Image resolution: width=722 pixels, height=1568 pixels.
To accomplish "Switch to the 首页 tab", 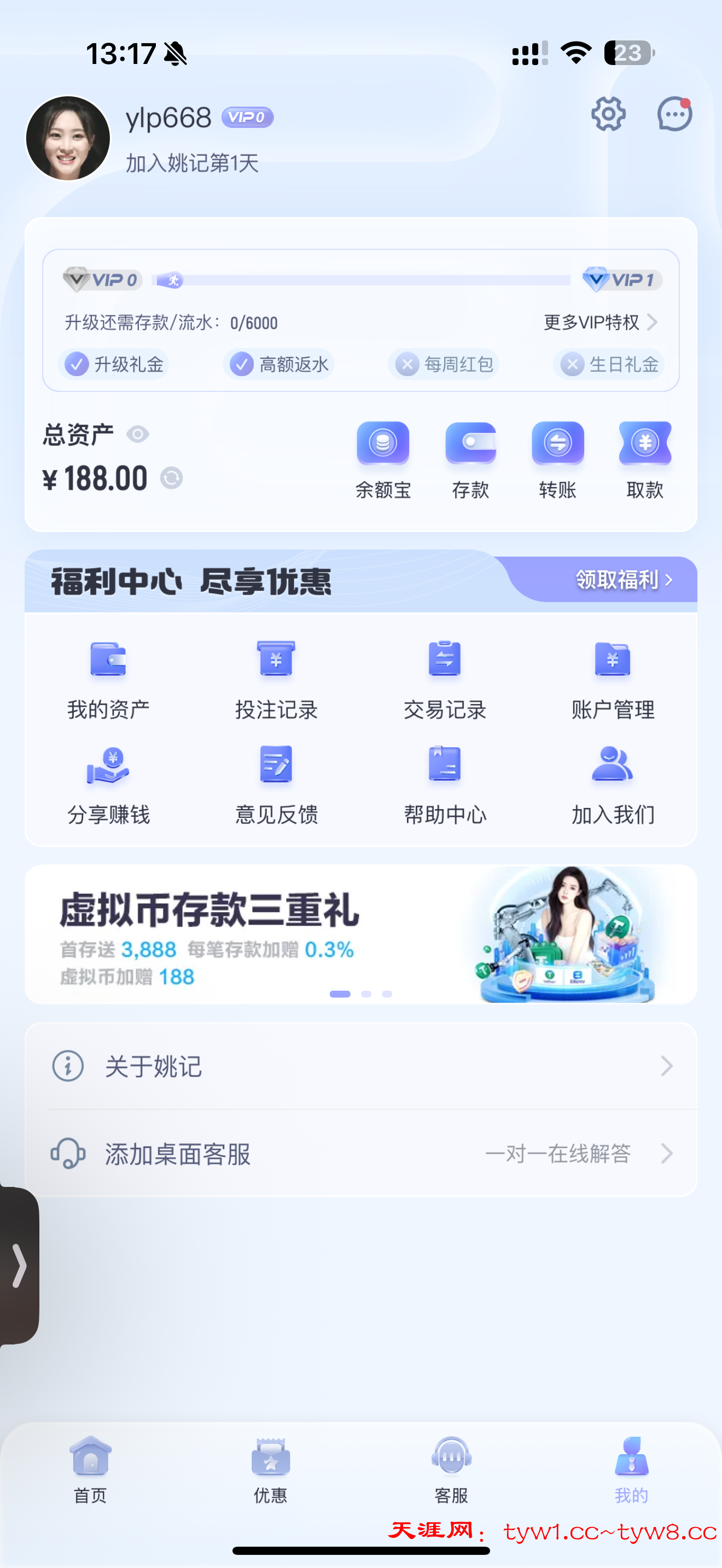I will pyautogui.click(x=90, y=1470).
